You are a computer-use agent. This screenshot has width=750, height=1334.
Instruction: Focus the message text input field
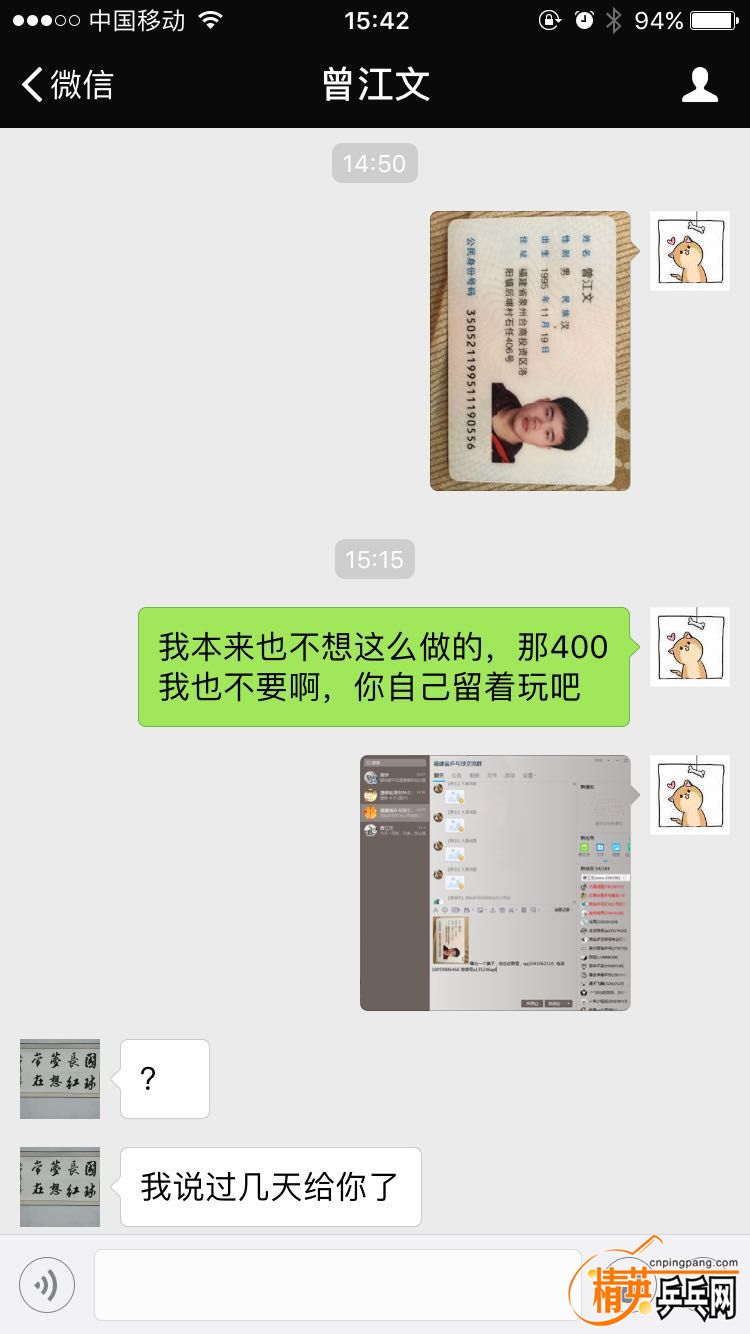point(337,1284)
